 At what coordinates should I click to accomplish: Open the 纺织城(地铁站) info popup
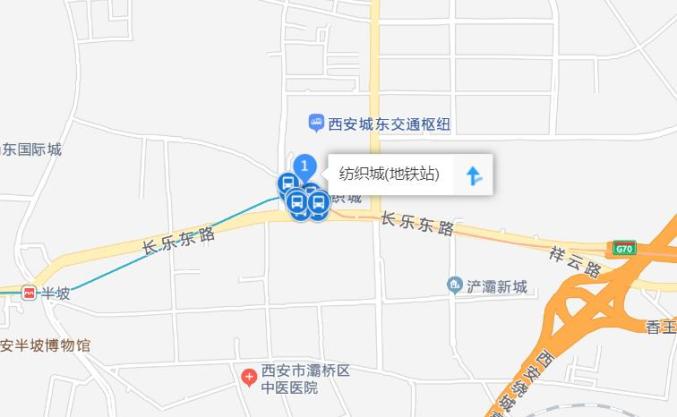(x=389, y=174)
